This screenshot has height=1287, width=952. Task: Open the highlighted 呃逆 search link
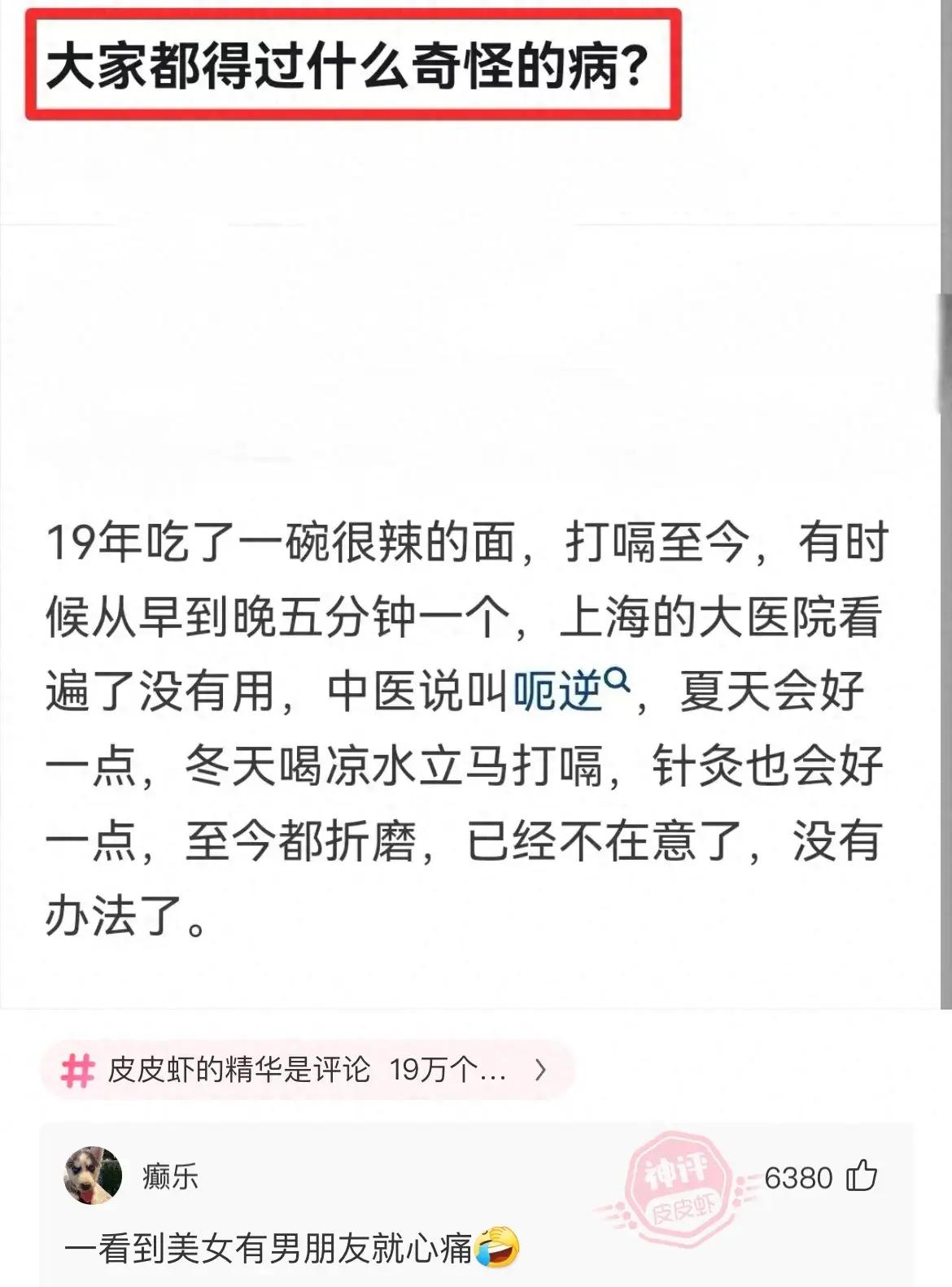pos(570,691)
